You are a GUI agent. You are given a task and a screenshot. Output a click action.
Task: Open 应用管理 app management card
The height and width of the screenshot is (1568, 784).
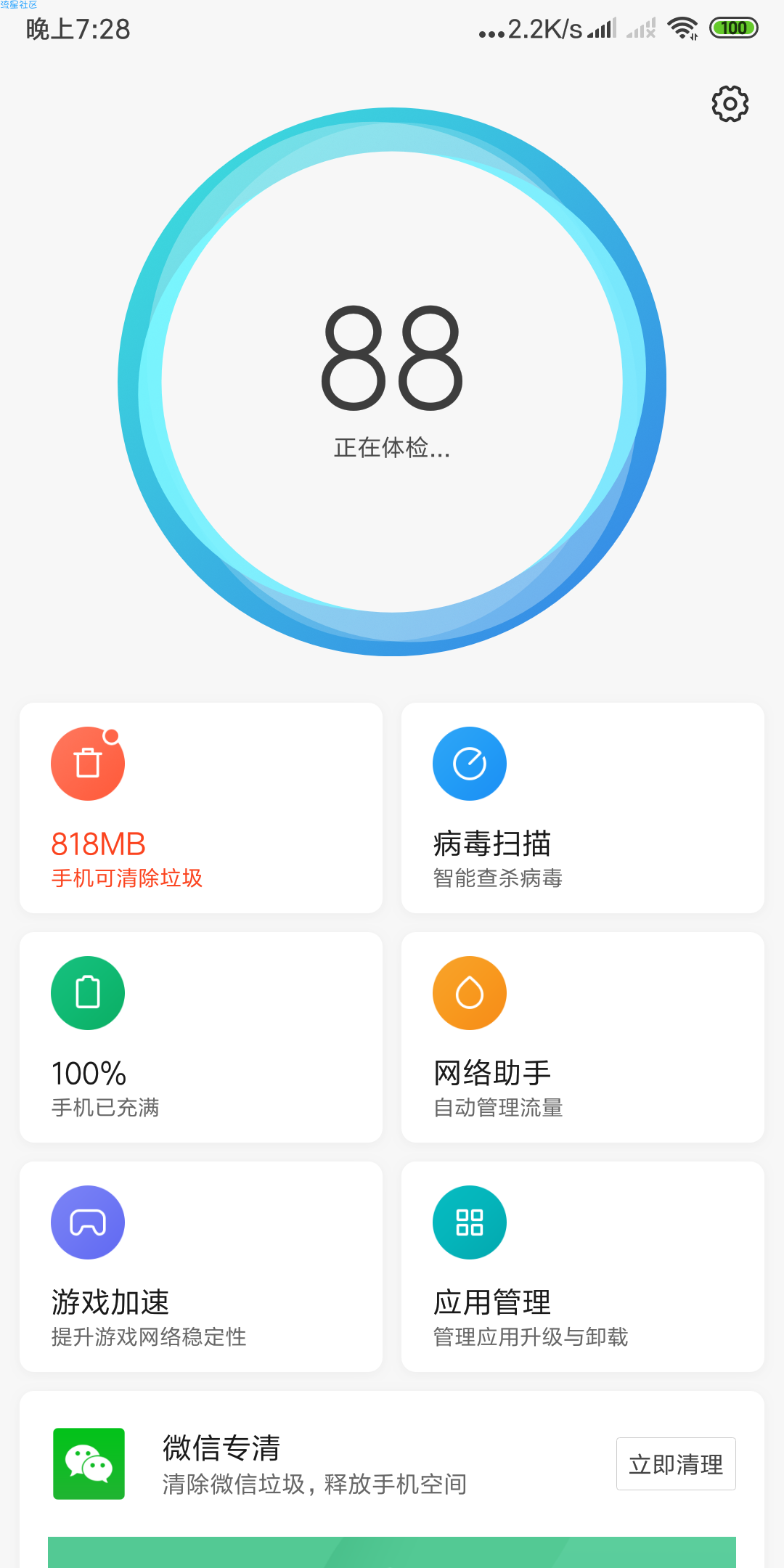click(583, 1266)
